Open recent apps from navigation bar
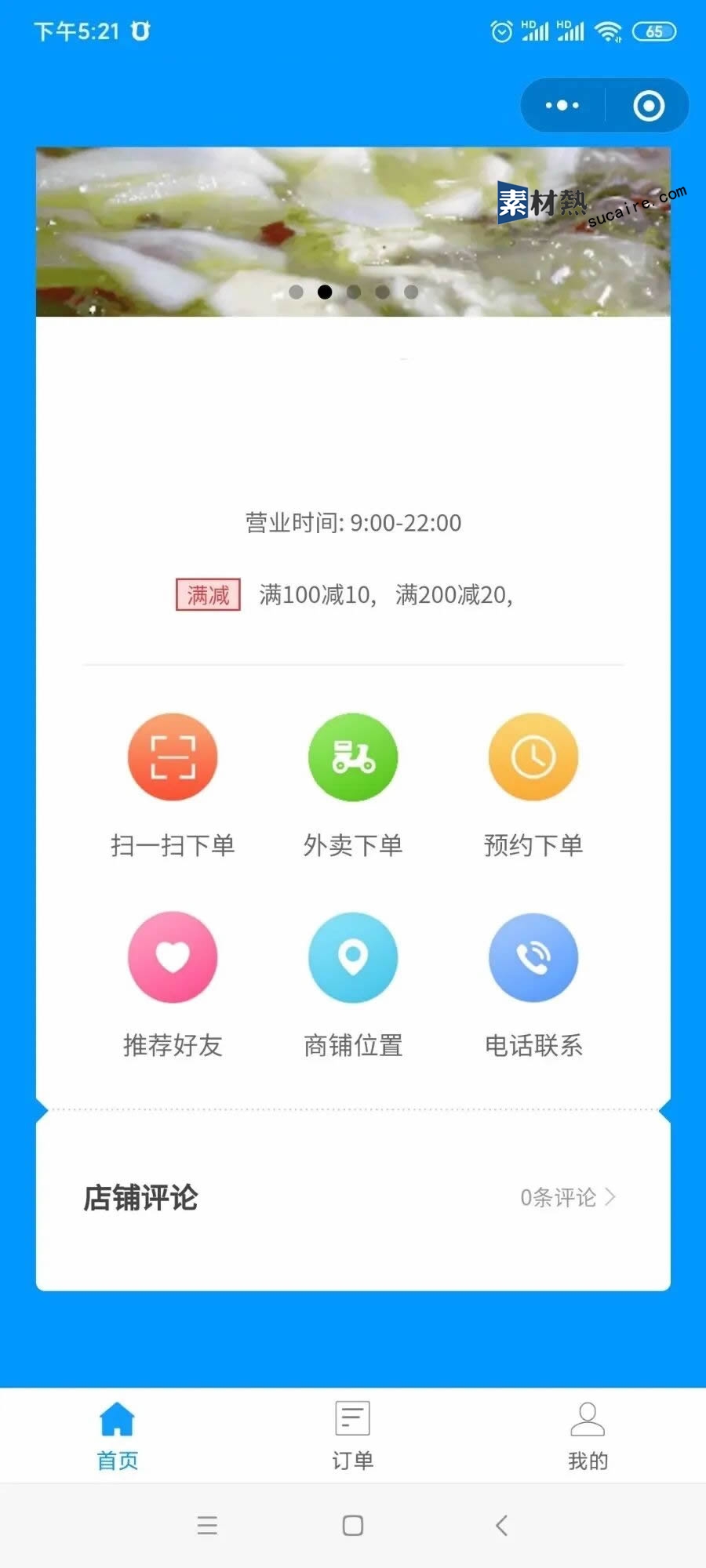Screen dimensions: 706x1568 [x=207, y=1525]
